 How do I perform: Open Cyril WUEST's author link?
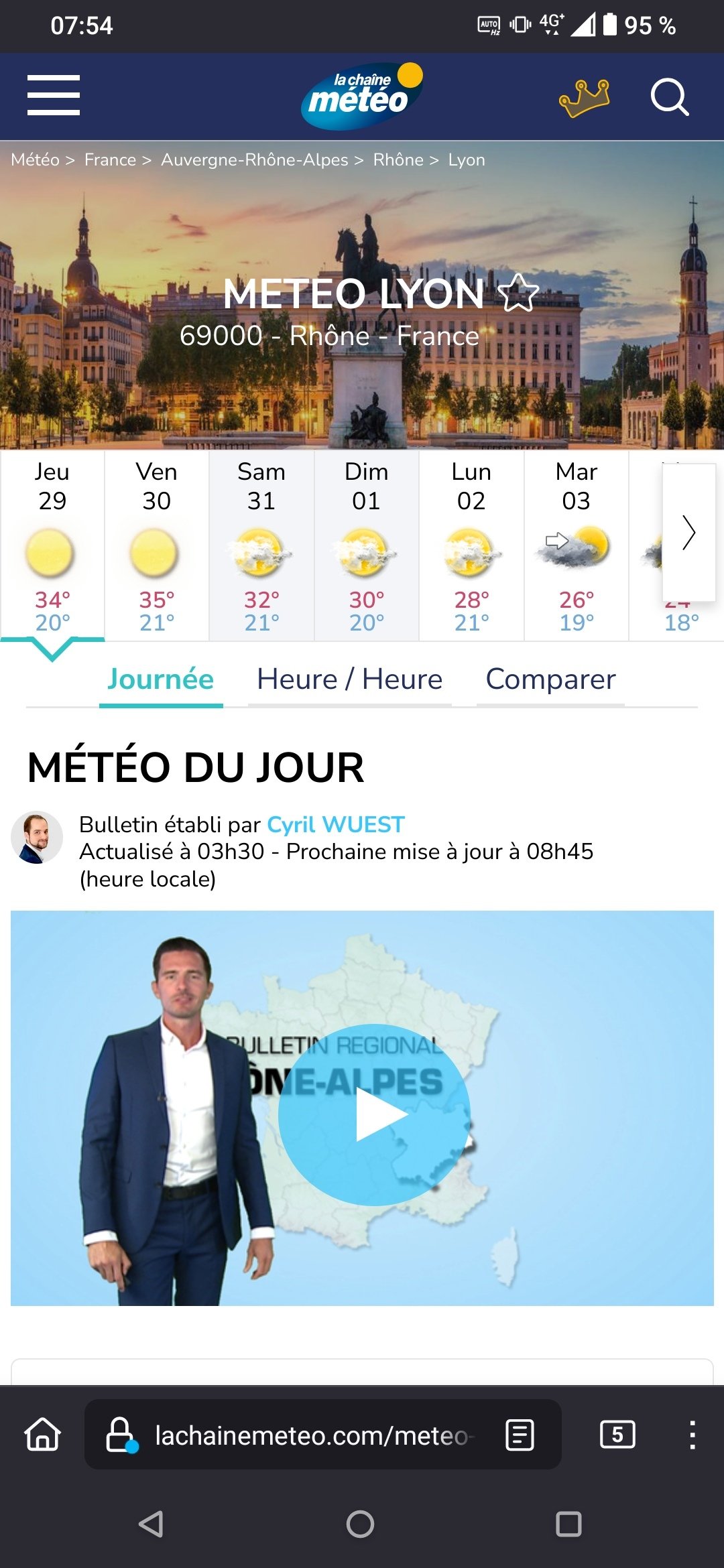pyautogui.click(x=336, y=825)
